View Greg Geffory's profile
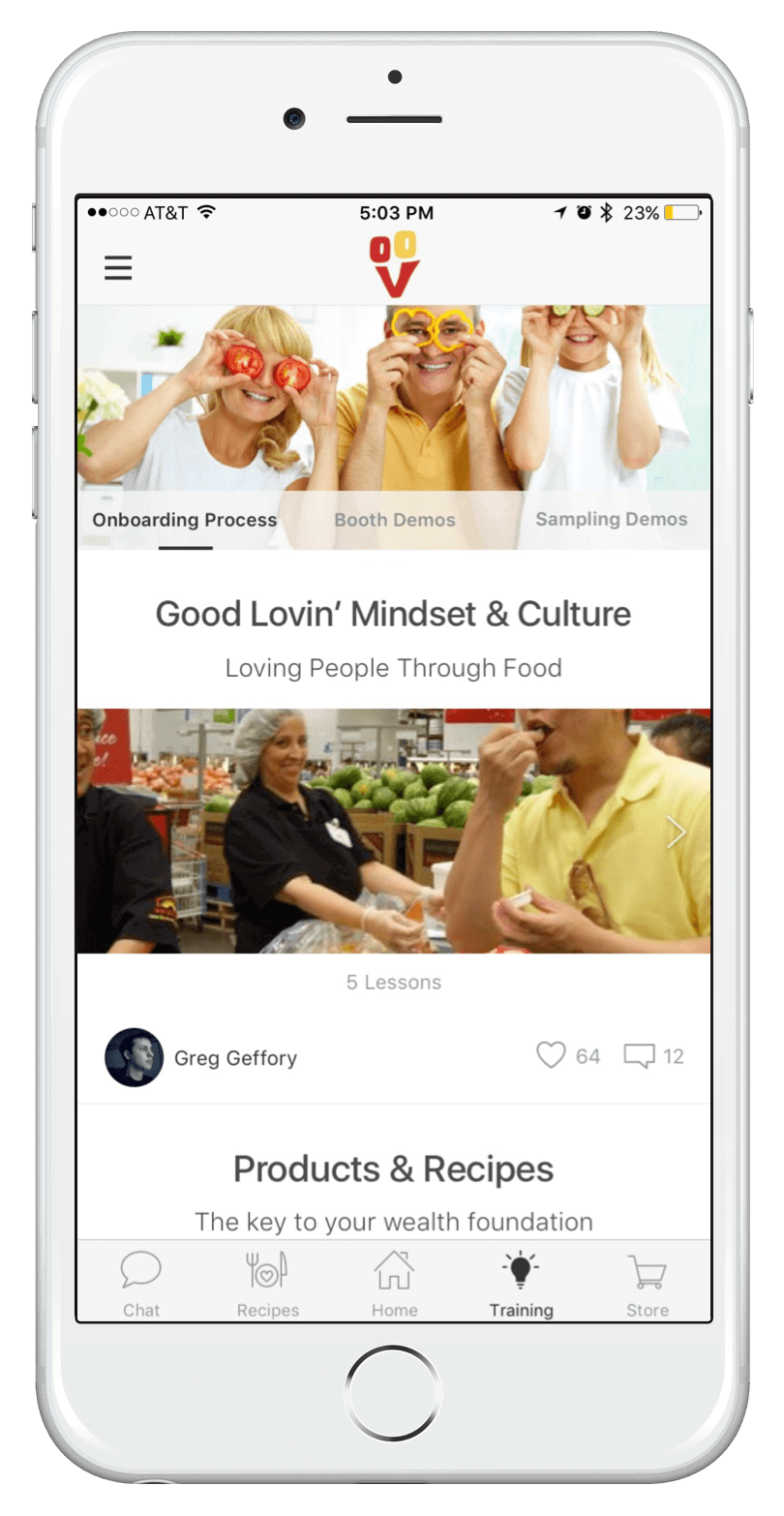Image resolution: width=784 pixels, height=1516 pixels. click(134, 1057)
